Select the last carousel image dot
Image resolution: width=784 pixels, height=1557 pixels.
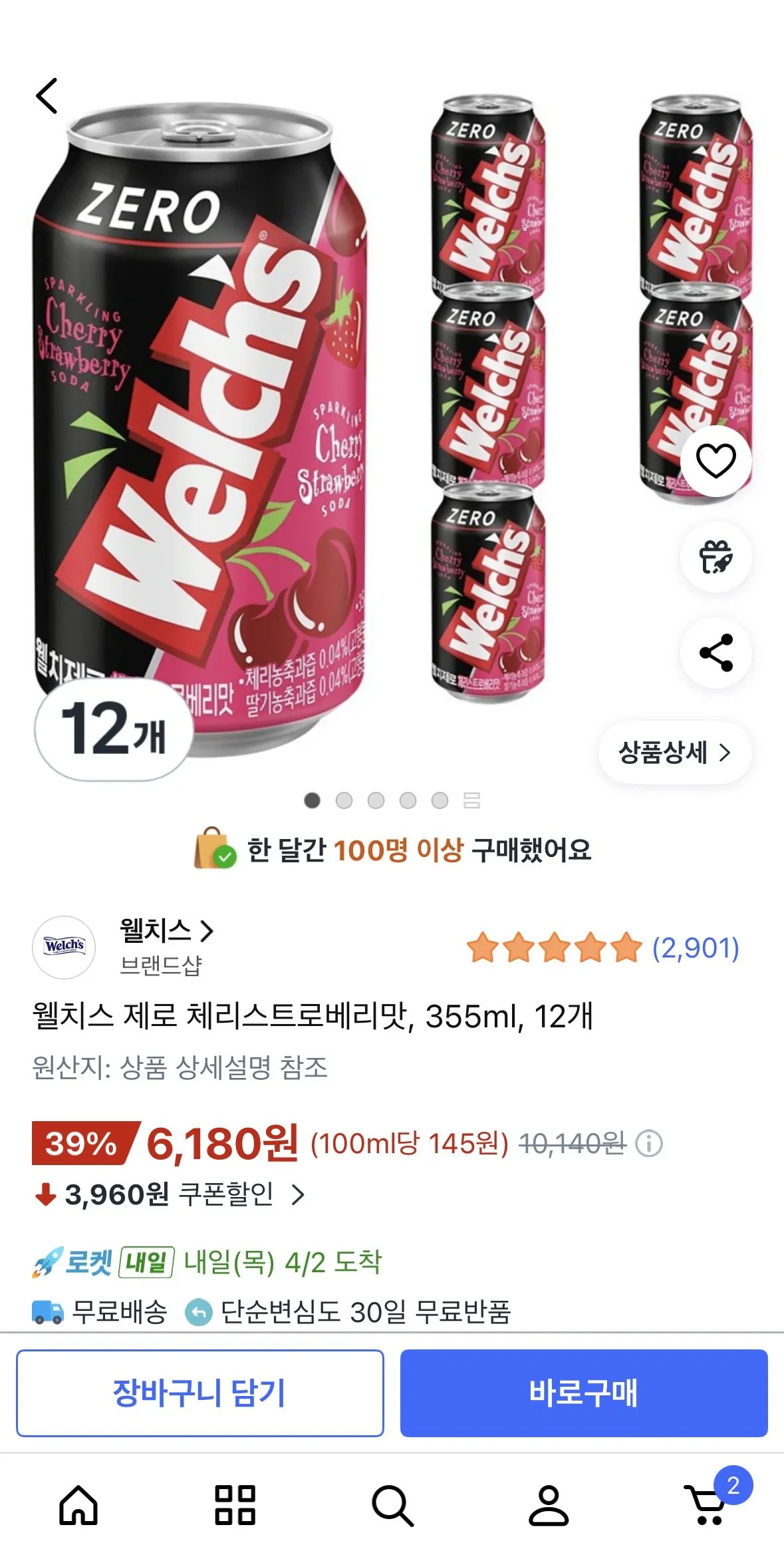(x=440, y=802)
